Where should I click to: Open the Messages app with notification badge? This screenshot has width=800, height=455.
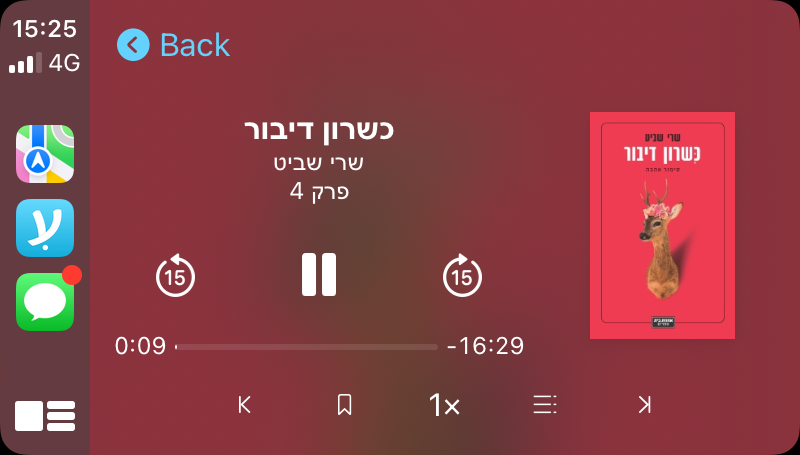45,302
